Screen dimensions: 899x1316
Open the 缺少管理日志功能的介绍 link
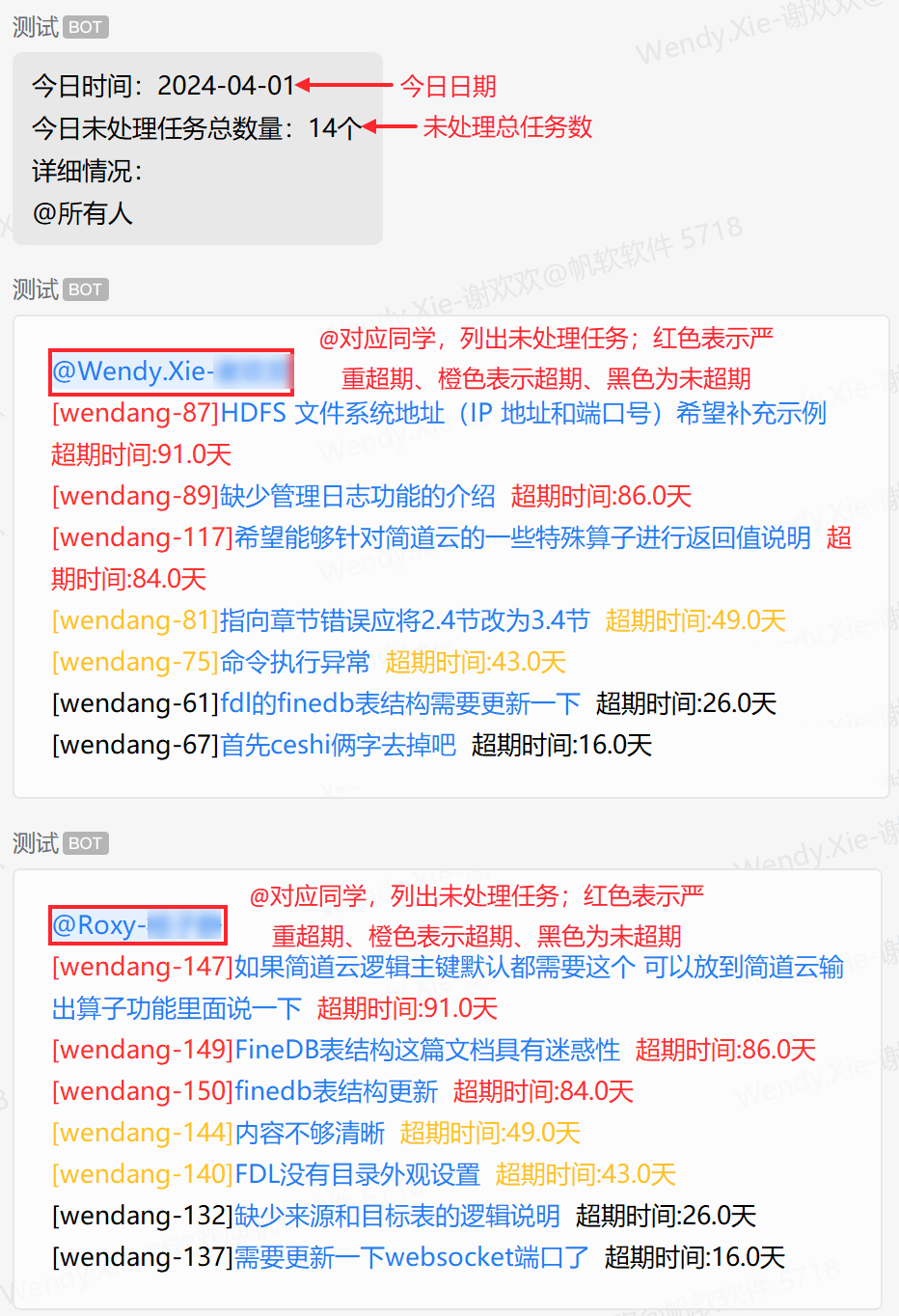coord(357,497)
